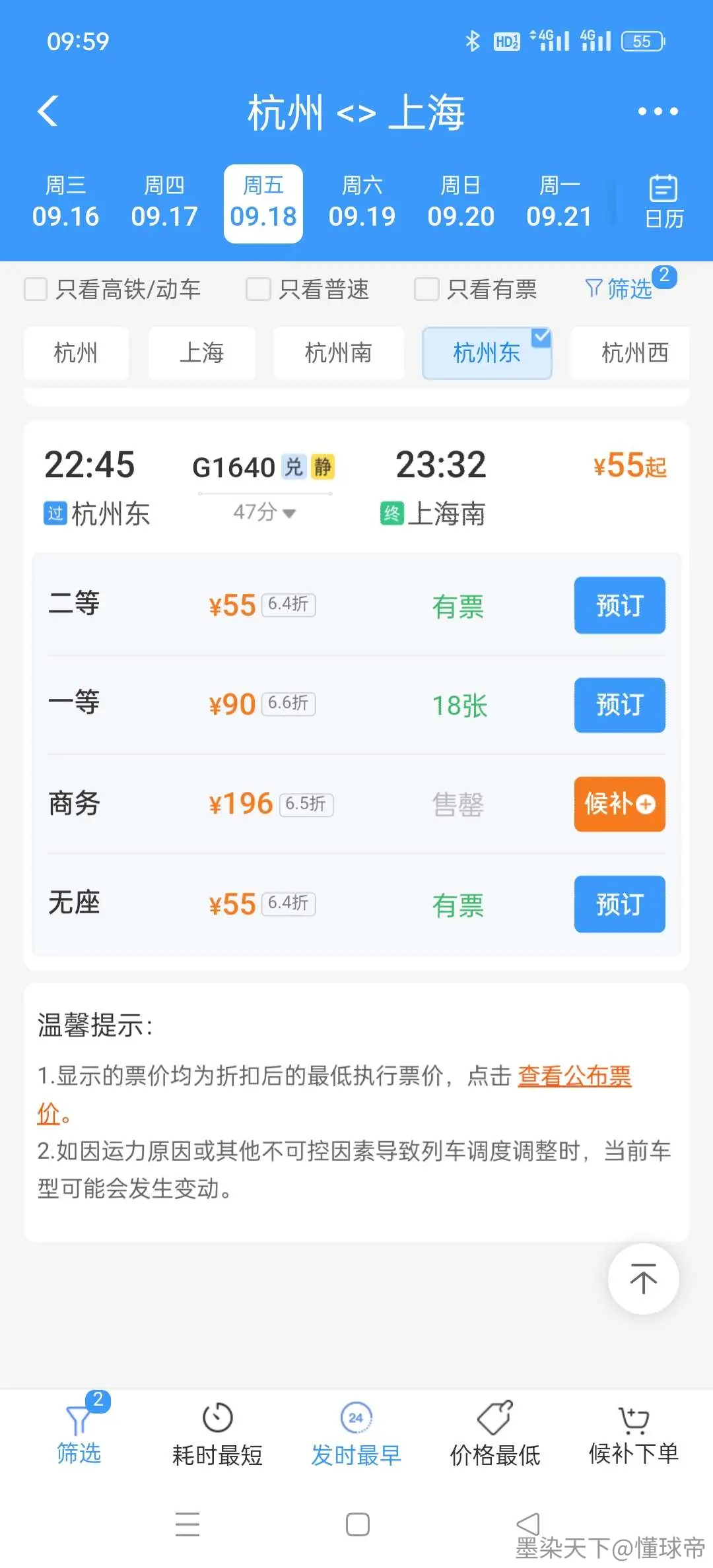Go back using the header arrow
Screen dimensions: 713x1568
pos(48,111)
